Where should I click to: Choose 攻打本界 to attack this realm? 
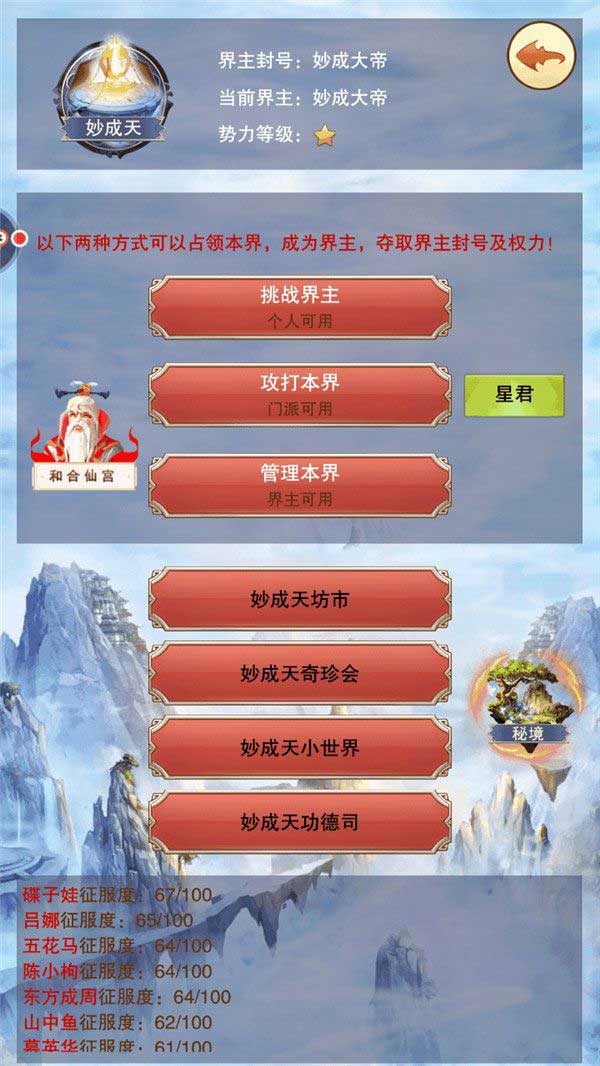tap(300, 395)
